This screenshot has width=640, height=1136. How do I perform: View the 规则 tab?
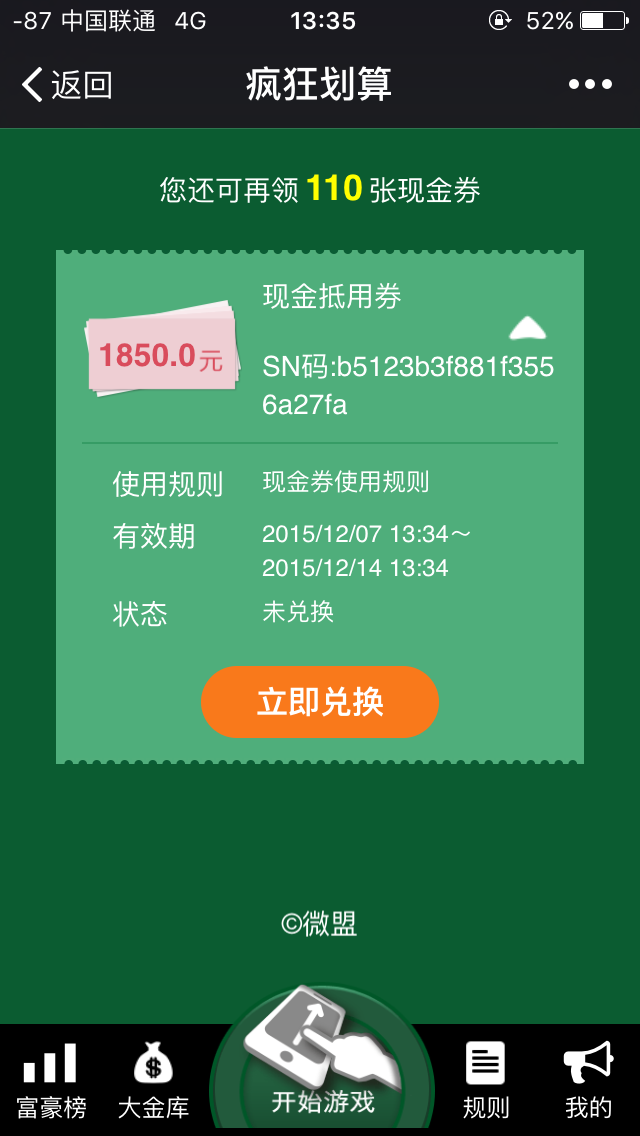pos(485,1081)
